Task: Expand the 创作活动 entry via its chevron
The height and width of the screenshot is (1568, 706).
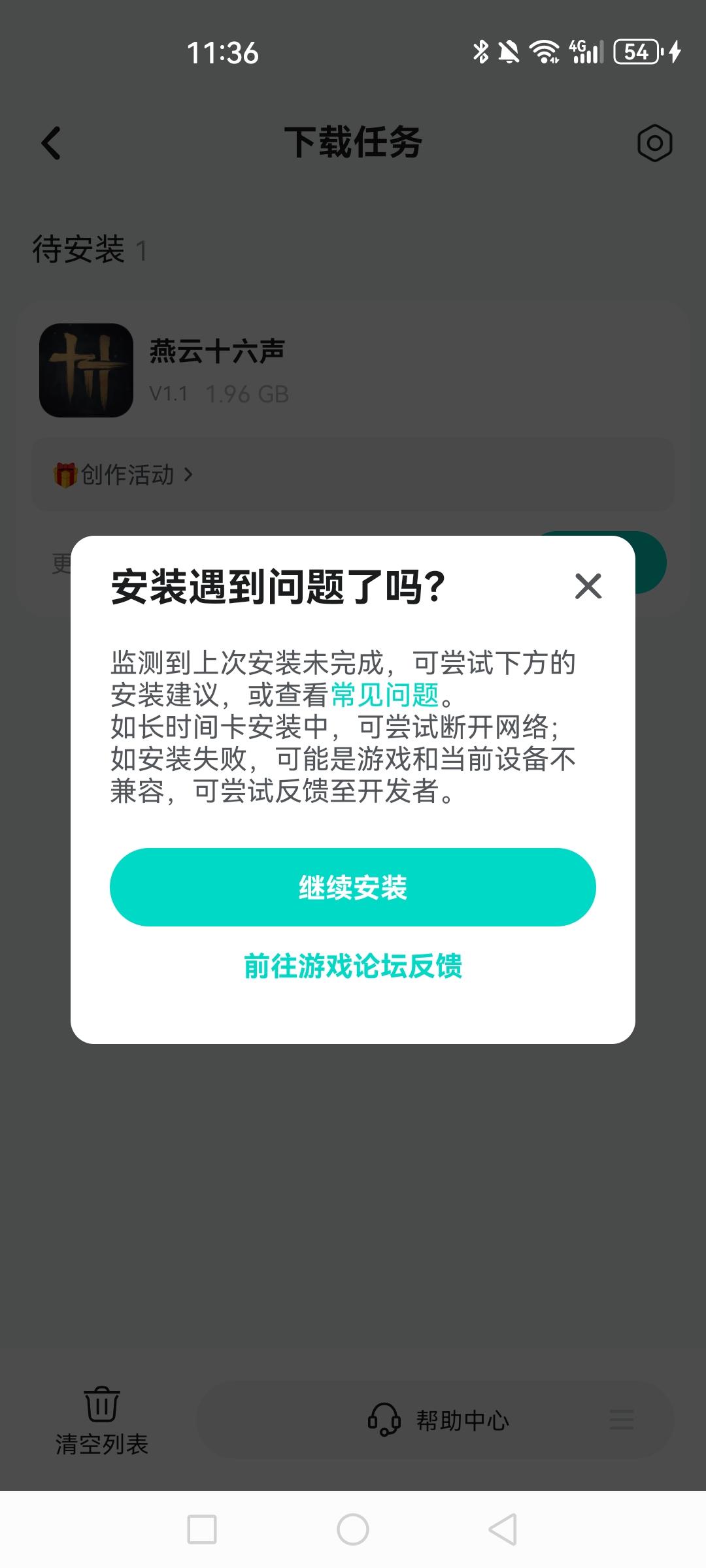Action: point(189,475)
